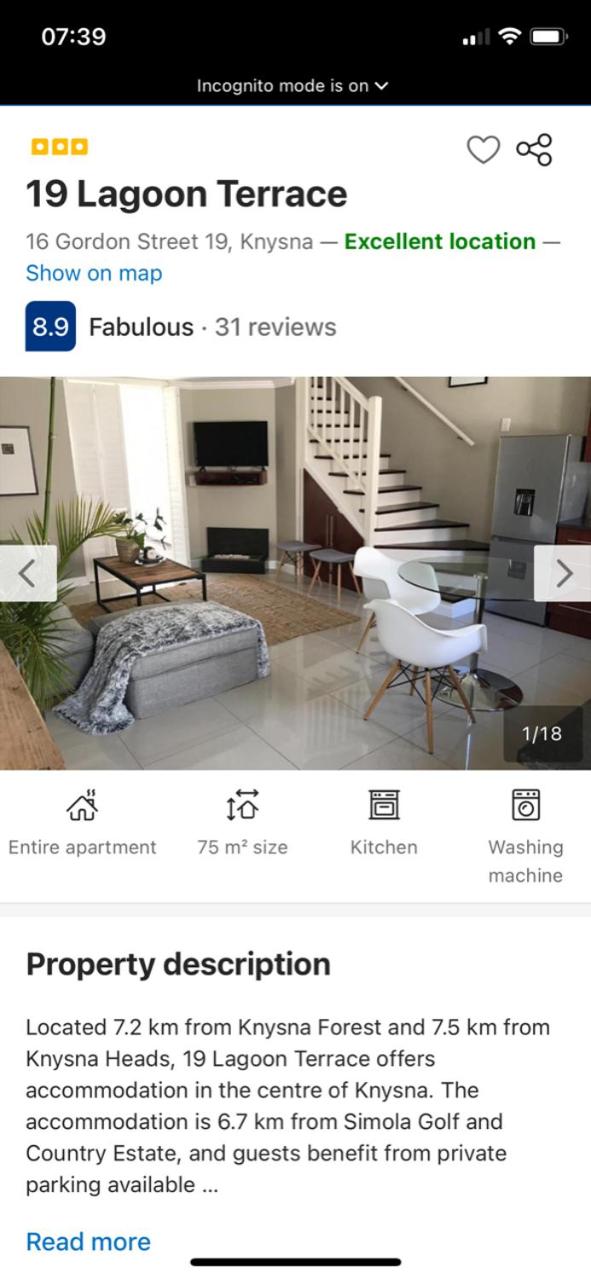Go to the previous photo
Viewport: 591px width, 1279px height.
point(28,573)
